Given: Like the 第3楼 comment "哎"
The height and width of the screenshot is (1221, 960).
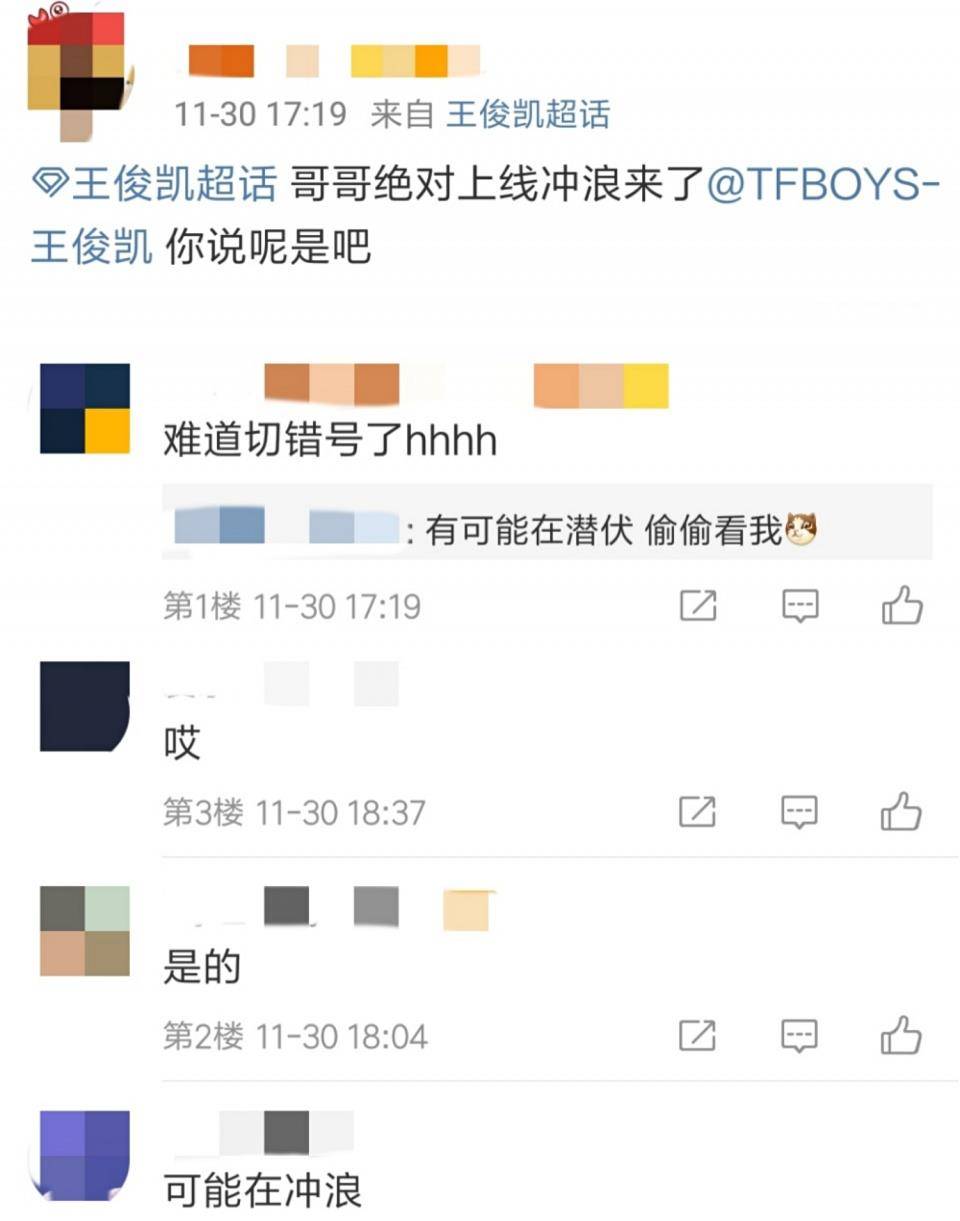Looking at the screenshot, I should tap(901, 812).
